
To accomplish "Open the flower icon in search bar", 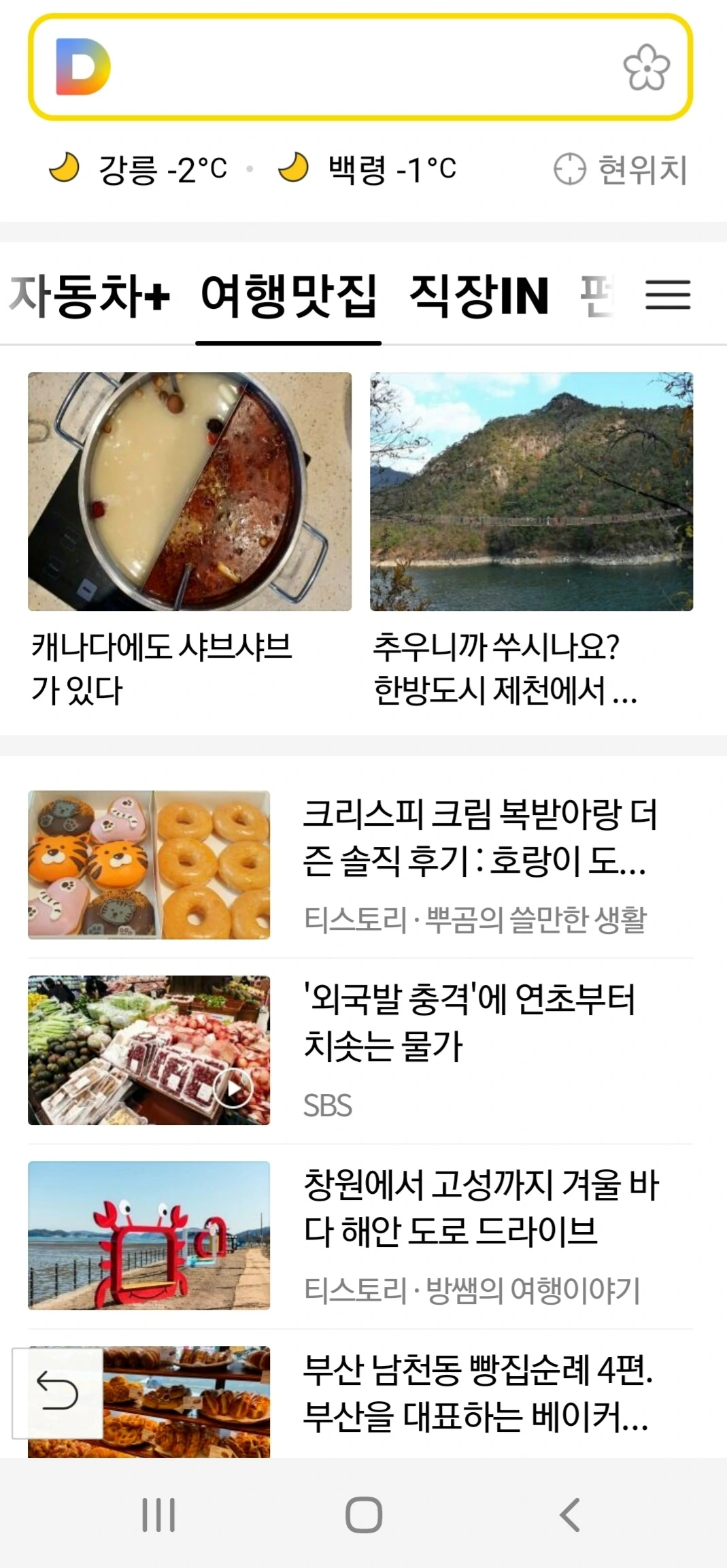I will (x=646, y=67).
